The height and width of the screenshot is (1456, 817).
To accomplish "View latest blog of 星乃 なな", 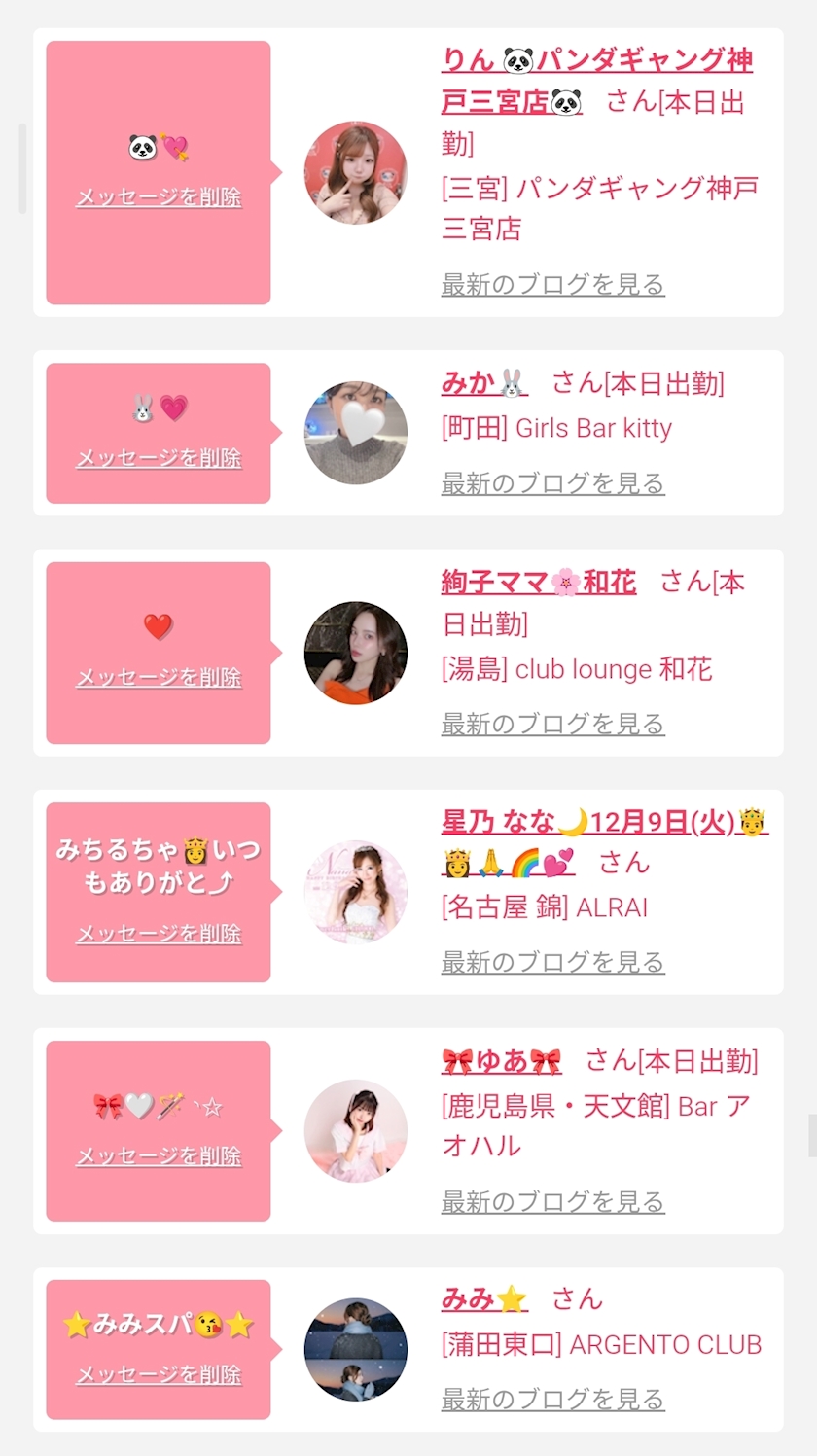I will [552, 963].
